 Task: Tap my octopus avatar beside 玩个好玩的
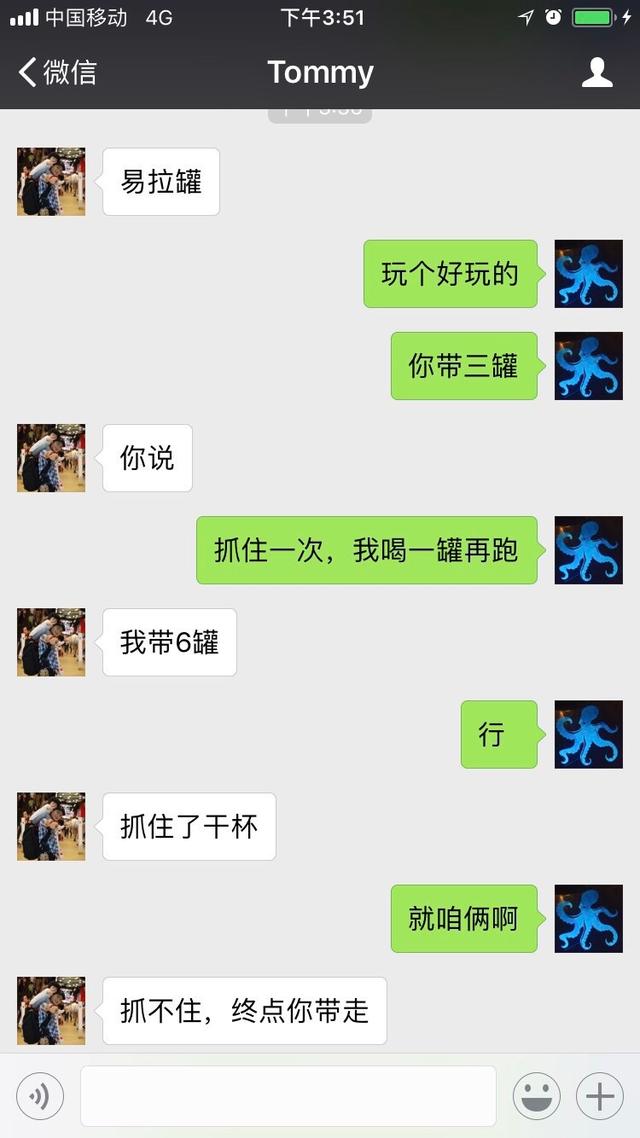click(x=588, y=274)
